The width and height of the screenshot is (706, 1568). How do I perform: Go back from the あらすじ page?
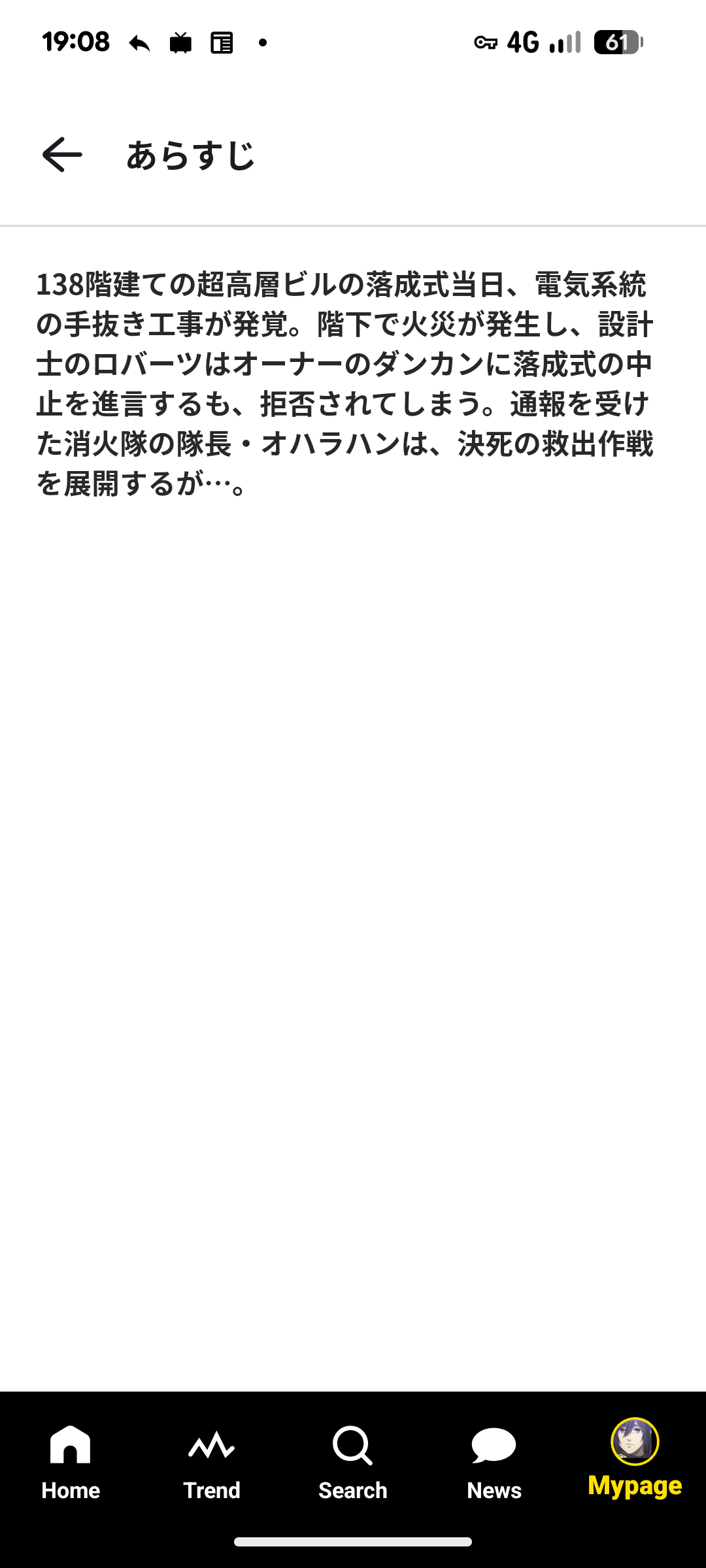pyautogui.click(x=62, y=155)
